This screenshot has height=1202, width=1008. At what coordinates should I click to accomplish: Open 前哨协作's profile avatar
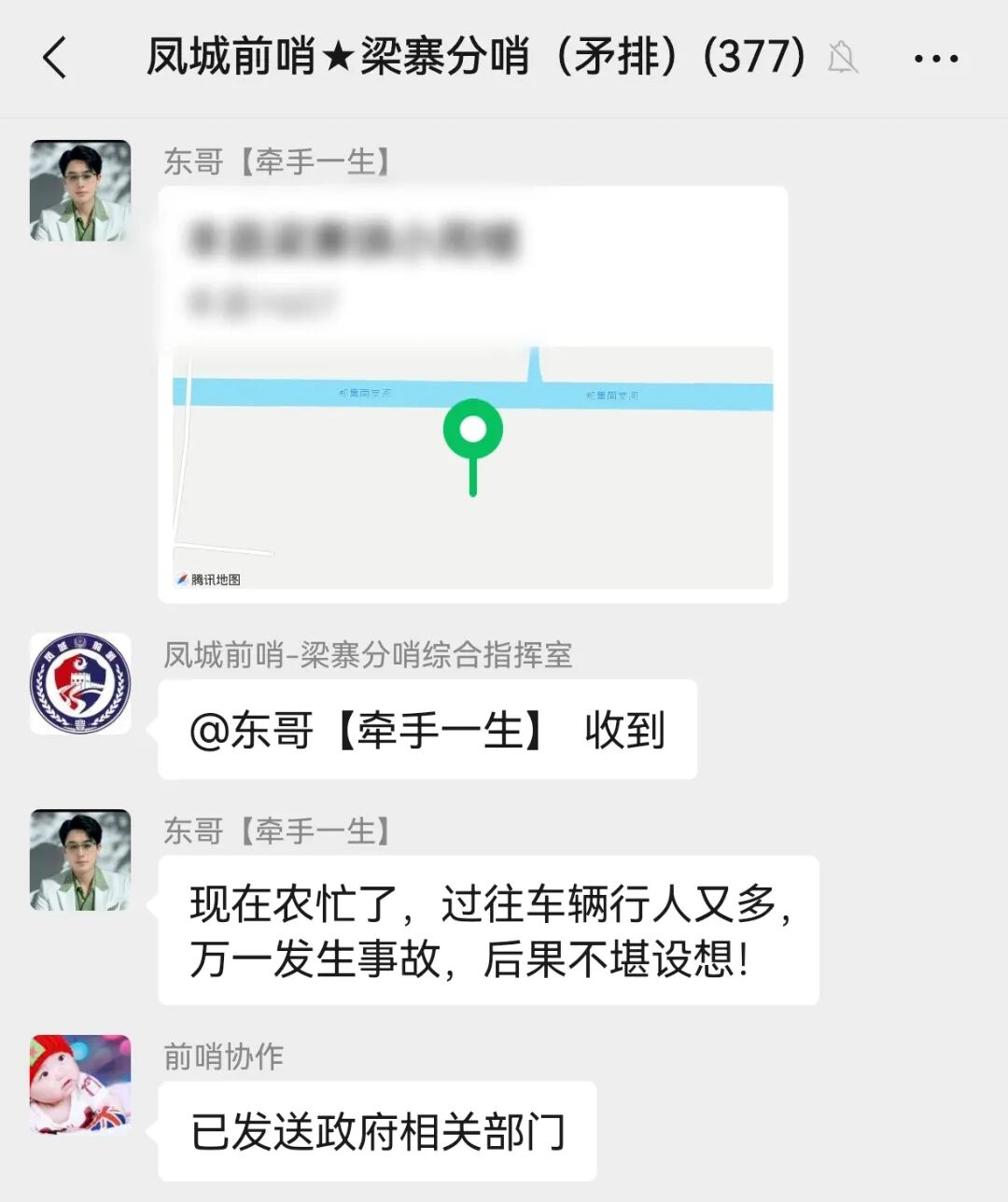80,1084
